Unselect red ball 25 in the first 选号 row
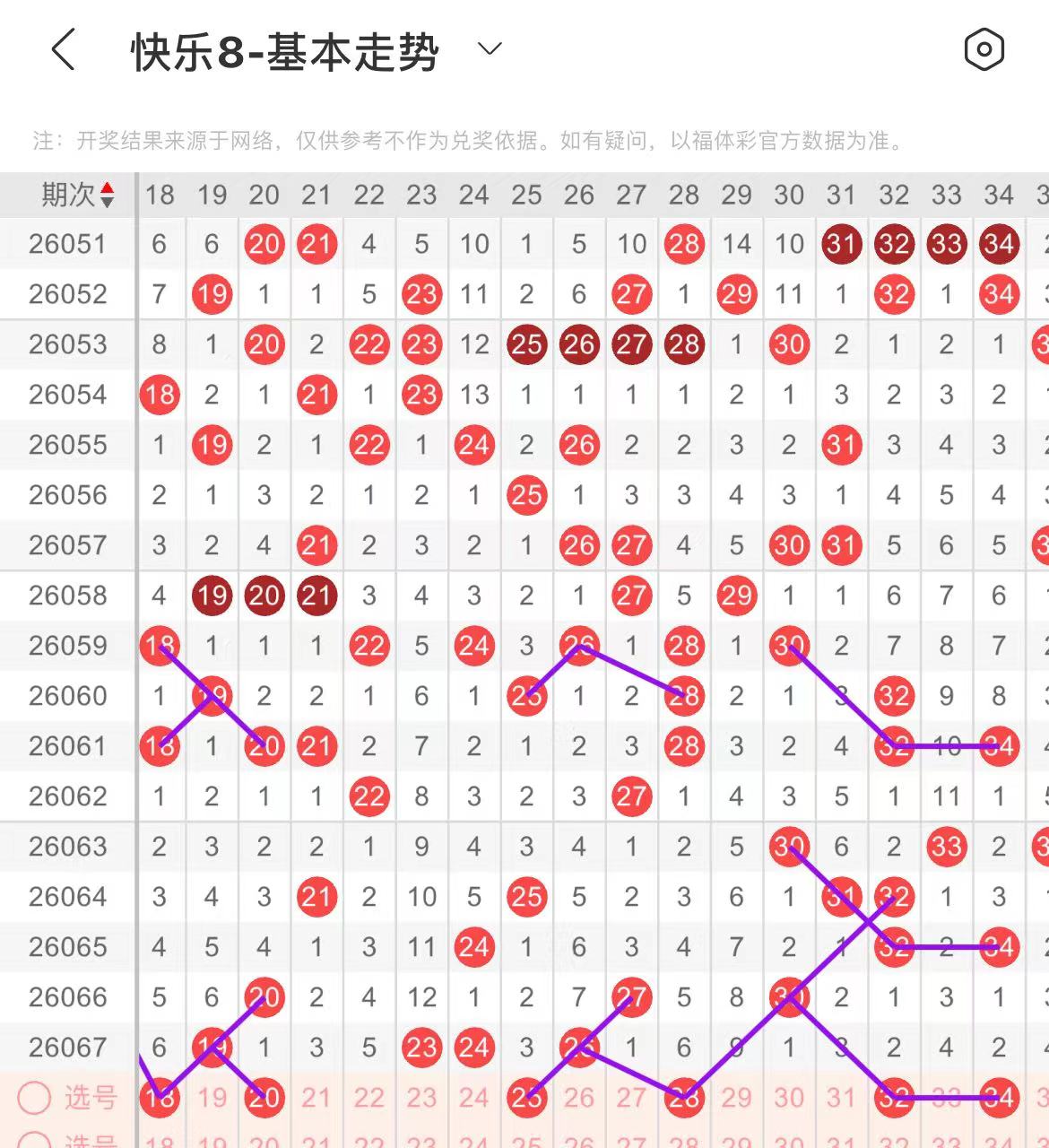Viewport: 1049px width, 1148px height. pos(526,1098)
